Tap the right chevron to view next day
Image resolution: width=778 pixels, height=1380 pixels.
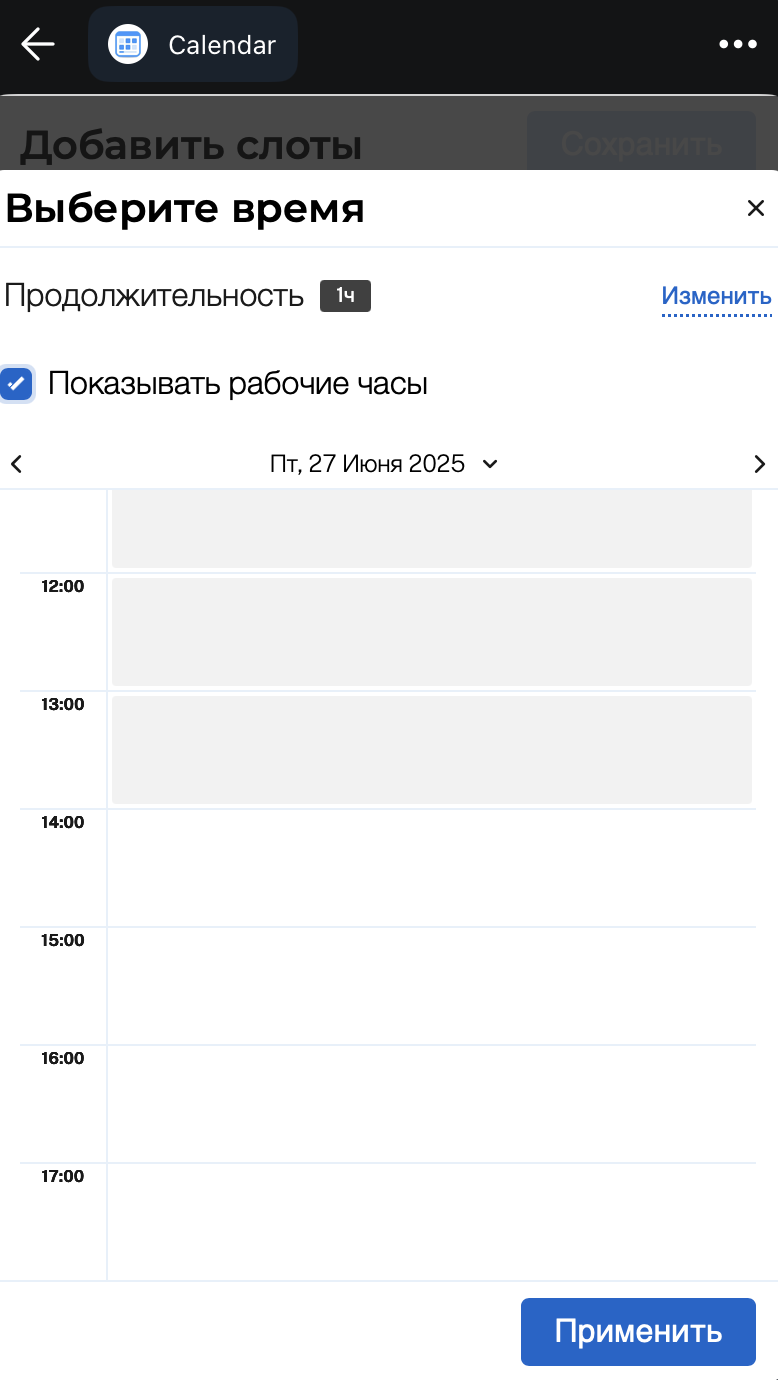click(760, 463)
